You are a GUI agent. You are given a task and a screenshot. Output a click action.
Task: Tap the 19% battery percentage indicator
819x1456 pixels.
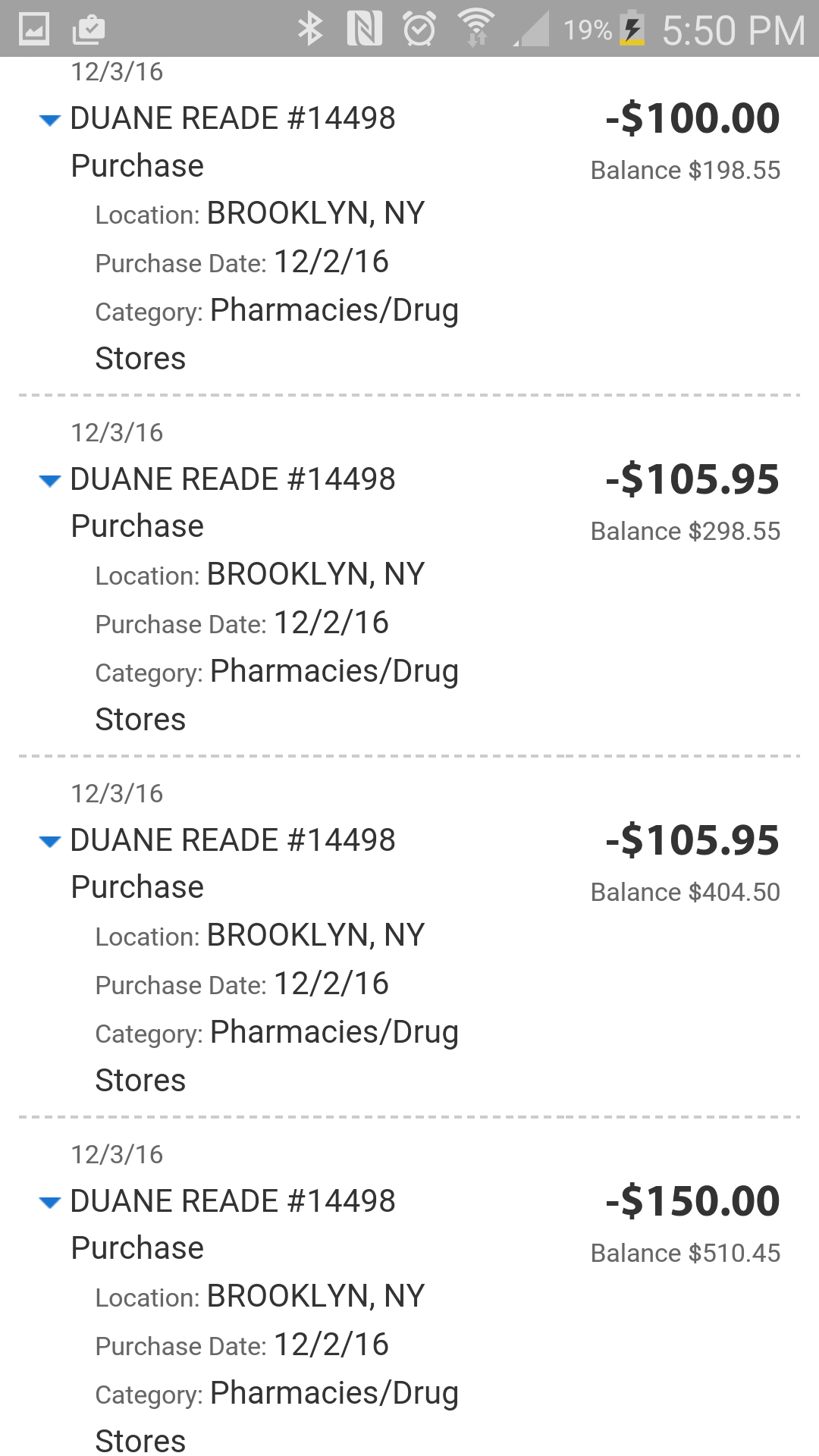click(x=589, y=30)
